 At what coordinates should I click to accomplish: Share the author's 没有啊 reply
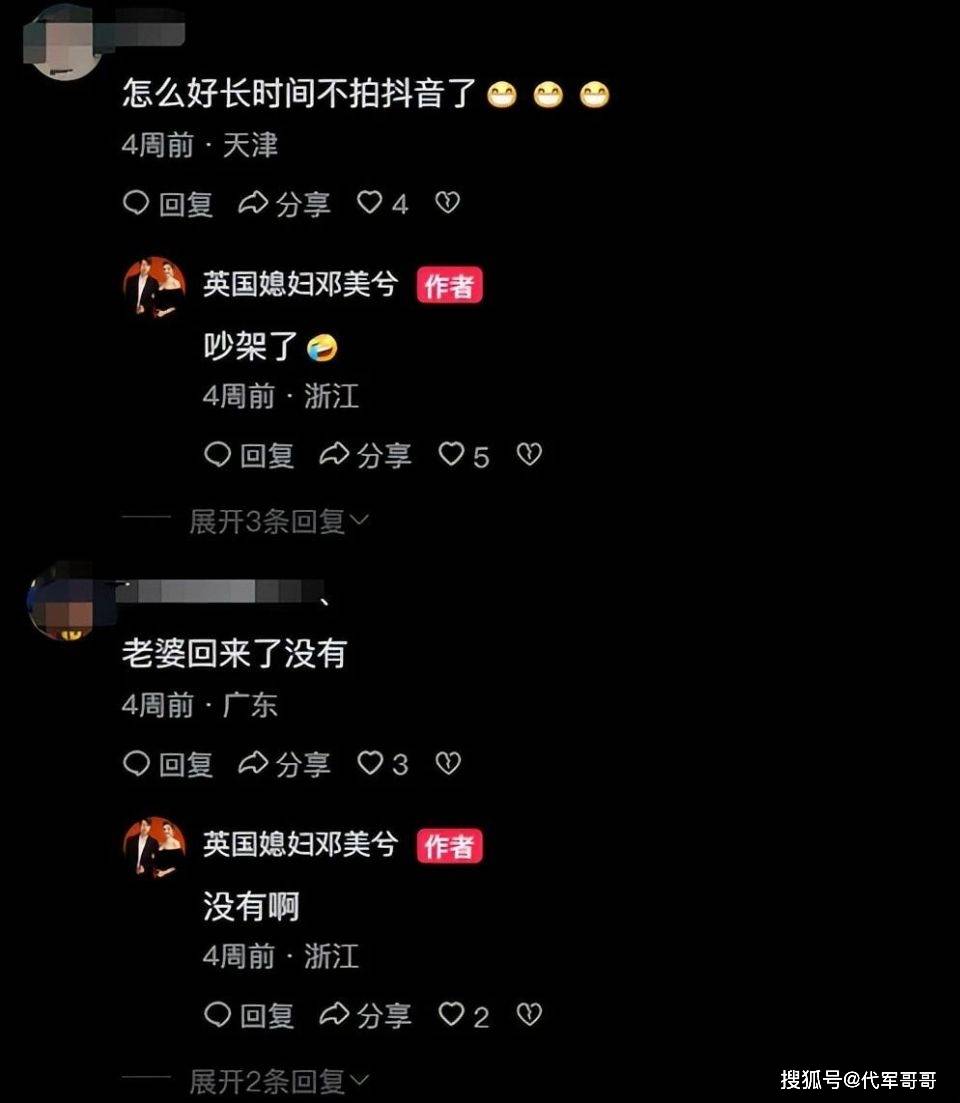pyautogui.click(x=365, y=1016)
